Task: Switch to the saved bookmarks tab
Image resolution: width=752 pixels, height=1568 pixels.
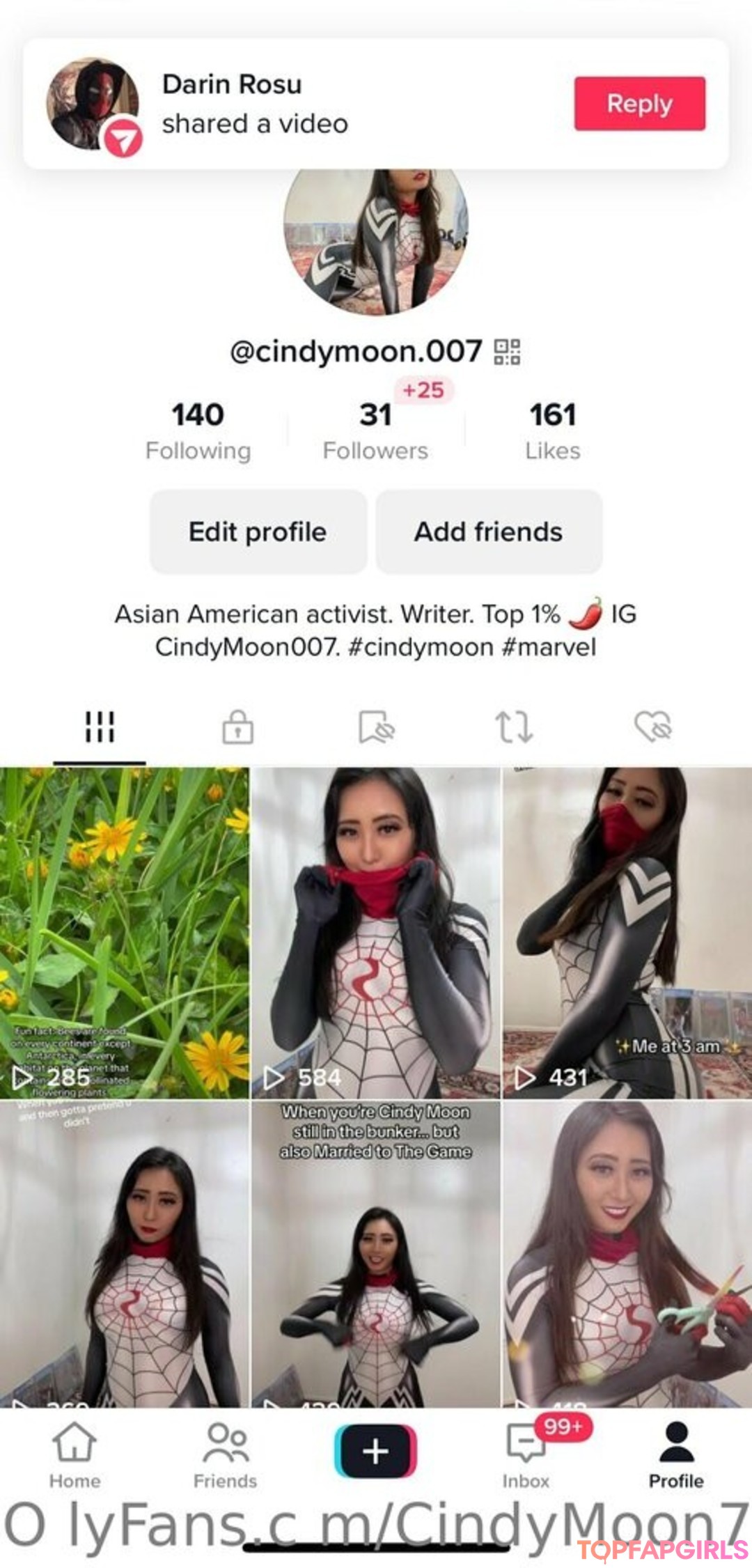Action: (376, 727)
